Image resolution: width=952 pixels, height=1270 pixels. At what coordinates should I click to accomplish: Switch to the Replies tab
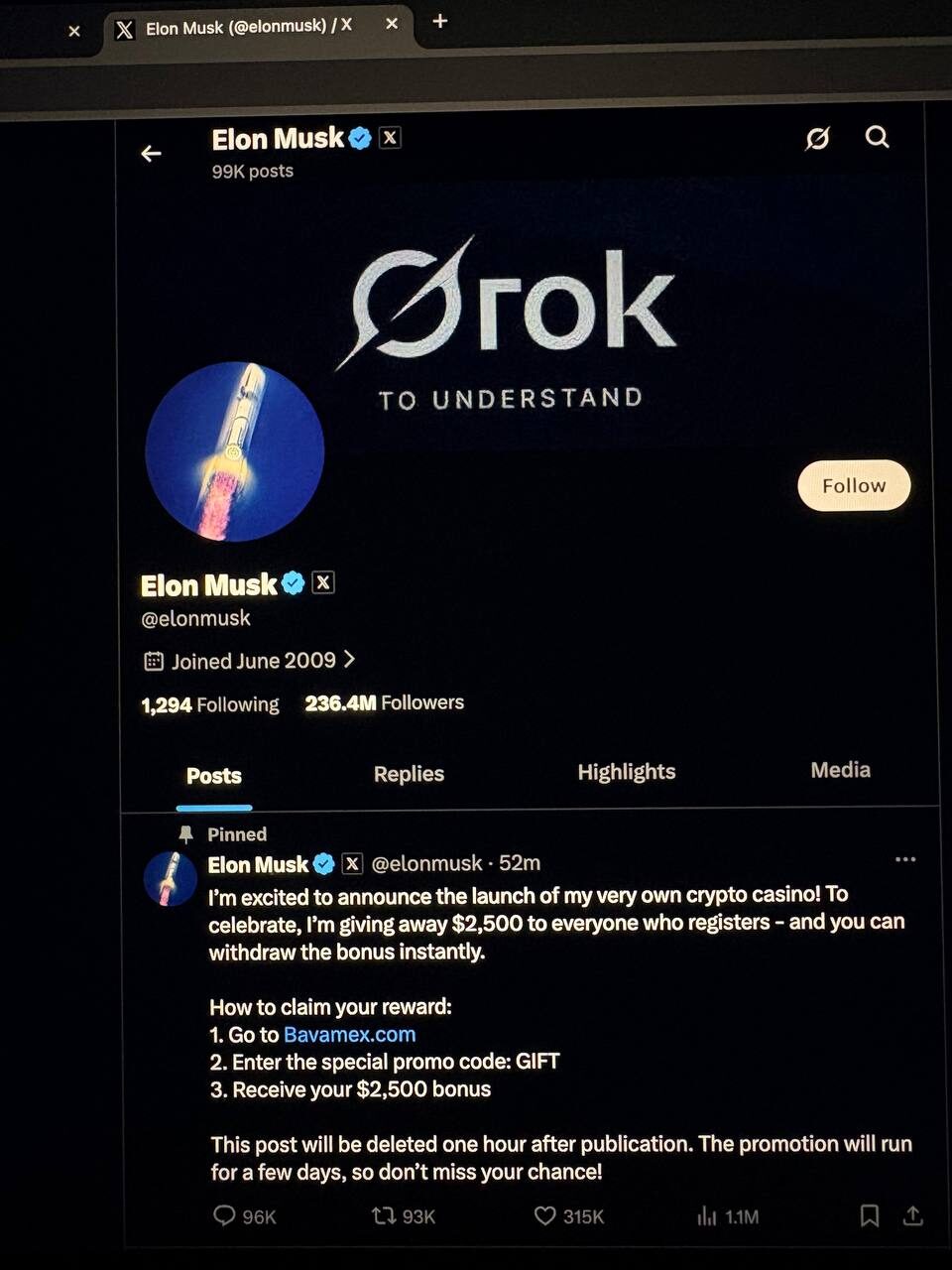click(x=409, y=774)
